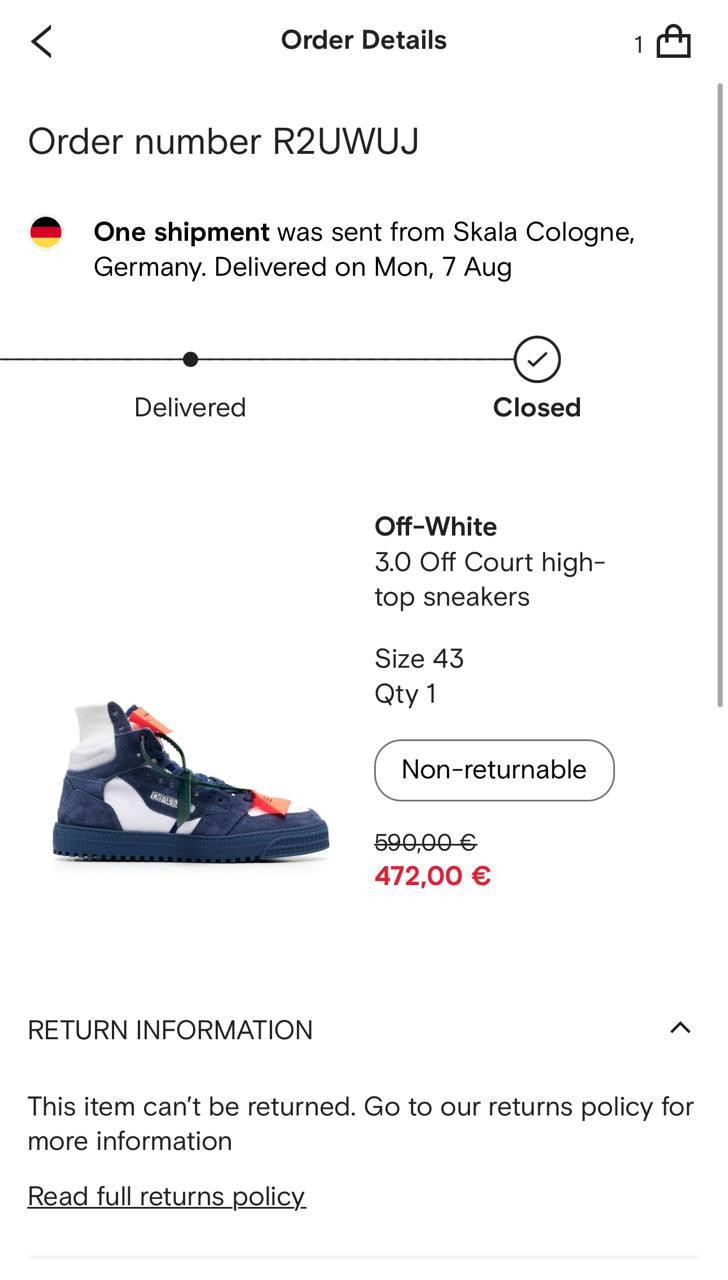Go back from Order Details
The height and width of the screenshot is (1280, 728).
(41, 42)
